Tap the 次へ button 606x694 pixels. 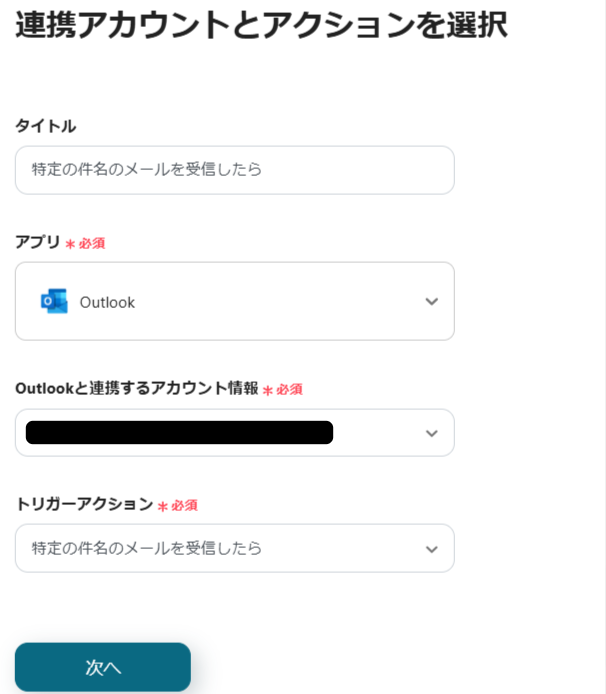(103, 667)
